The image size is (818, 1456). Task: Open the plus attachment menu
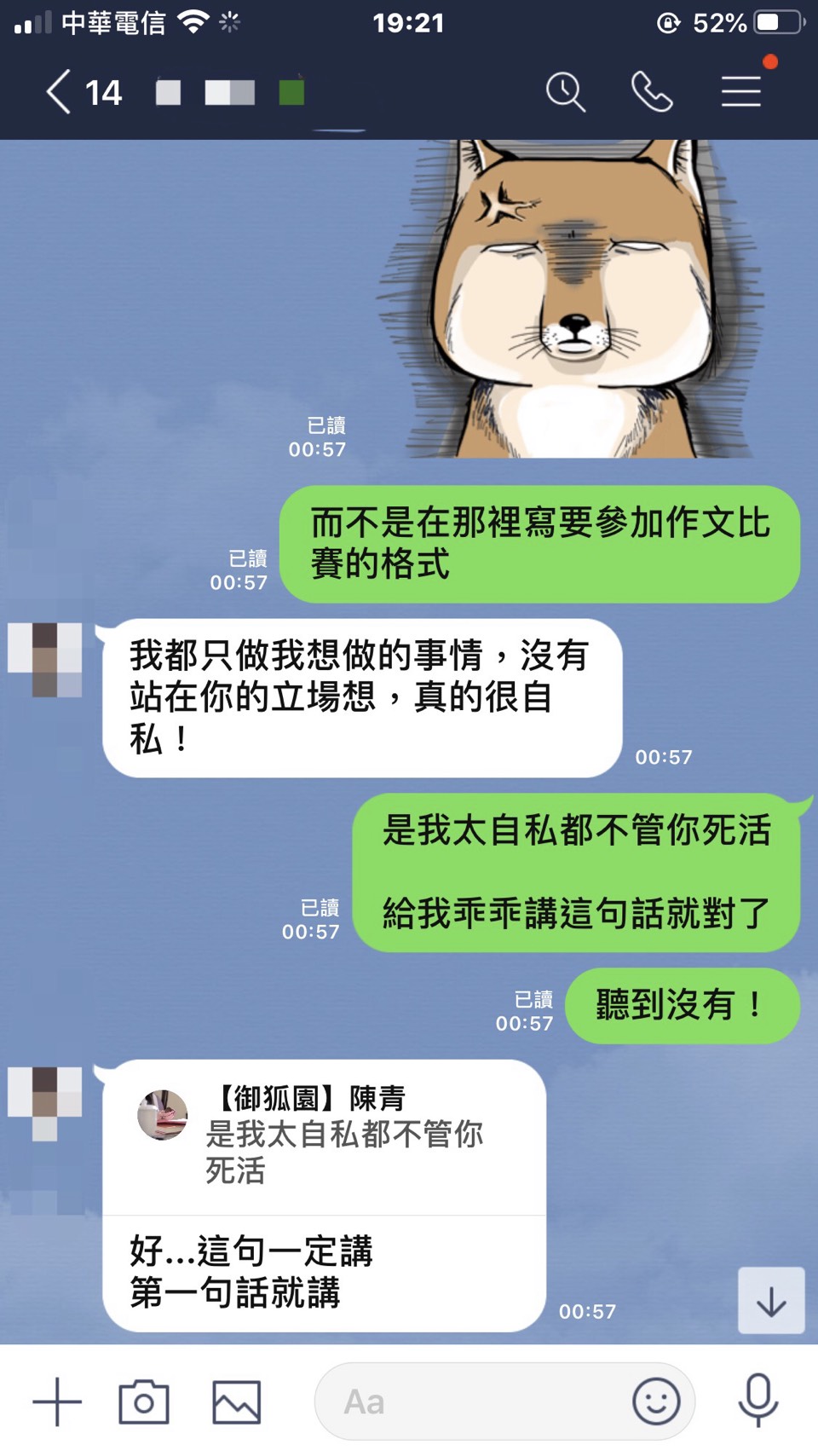57,1401
